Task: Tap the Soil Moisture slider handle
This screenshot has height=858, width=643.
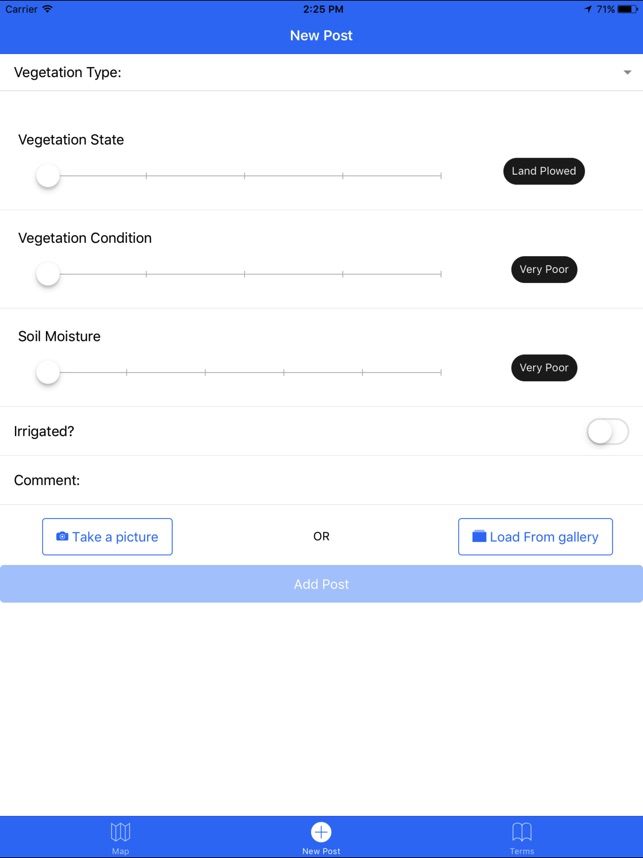Action: pyautogui.click(x=48, y=372)
